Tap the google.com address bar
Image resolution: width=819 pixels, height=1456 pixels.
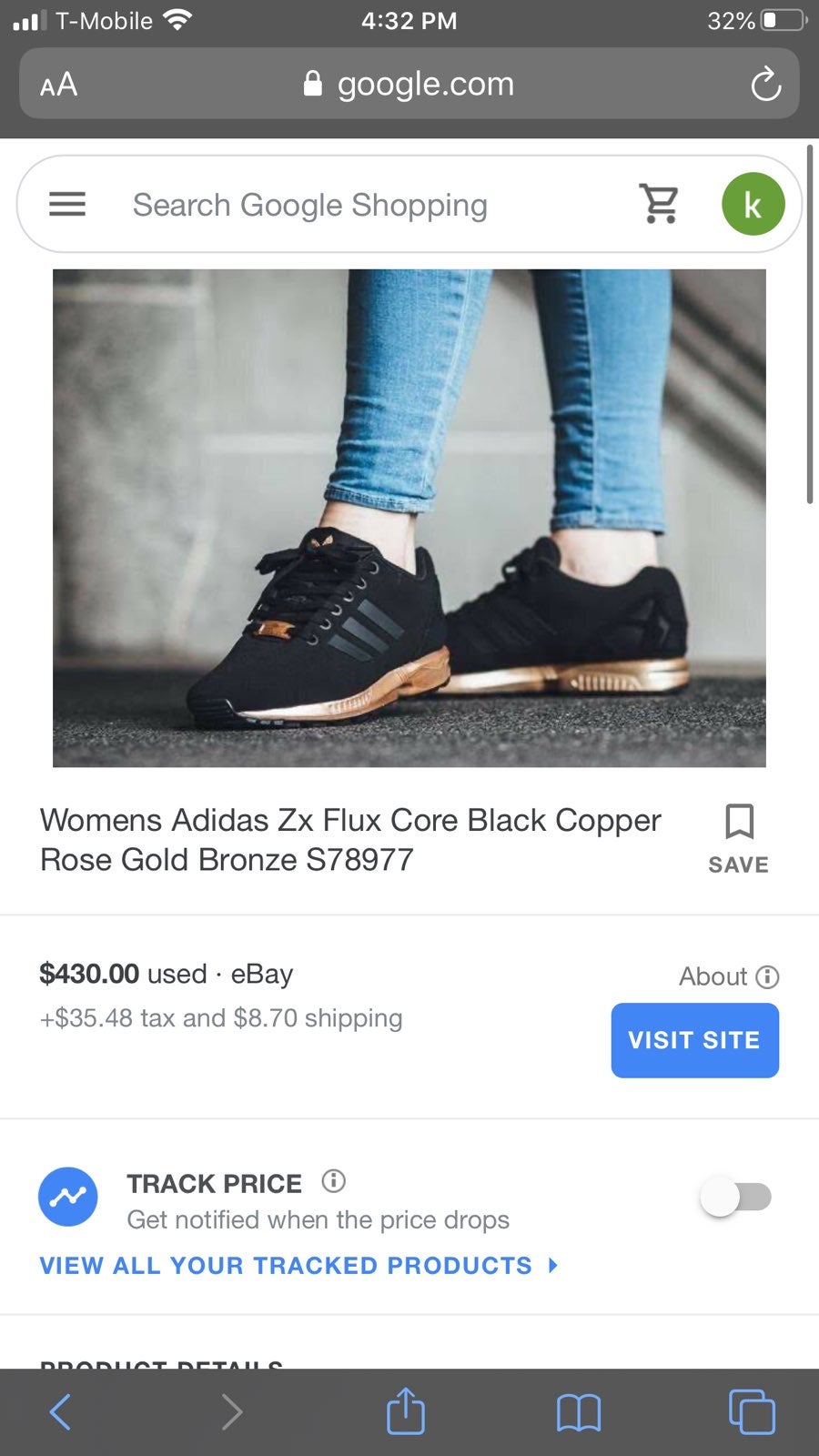(409, 84)
